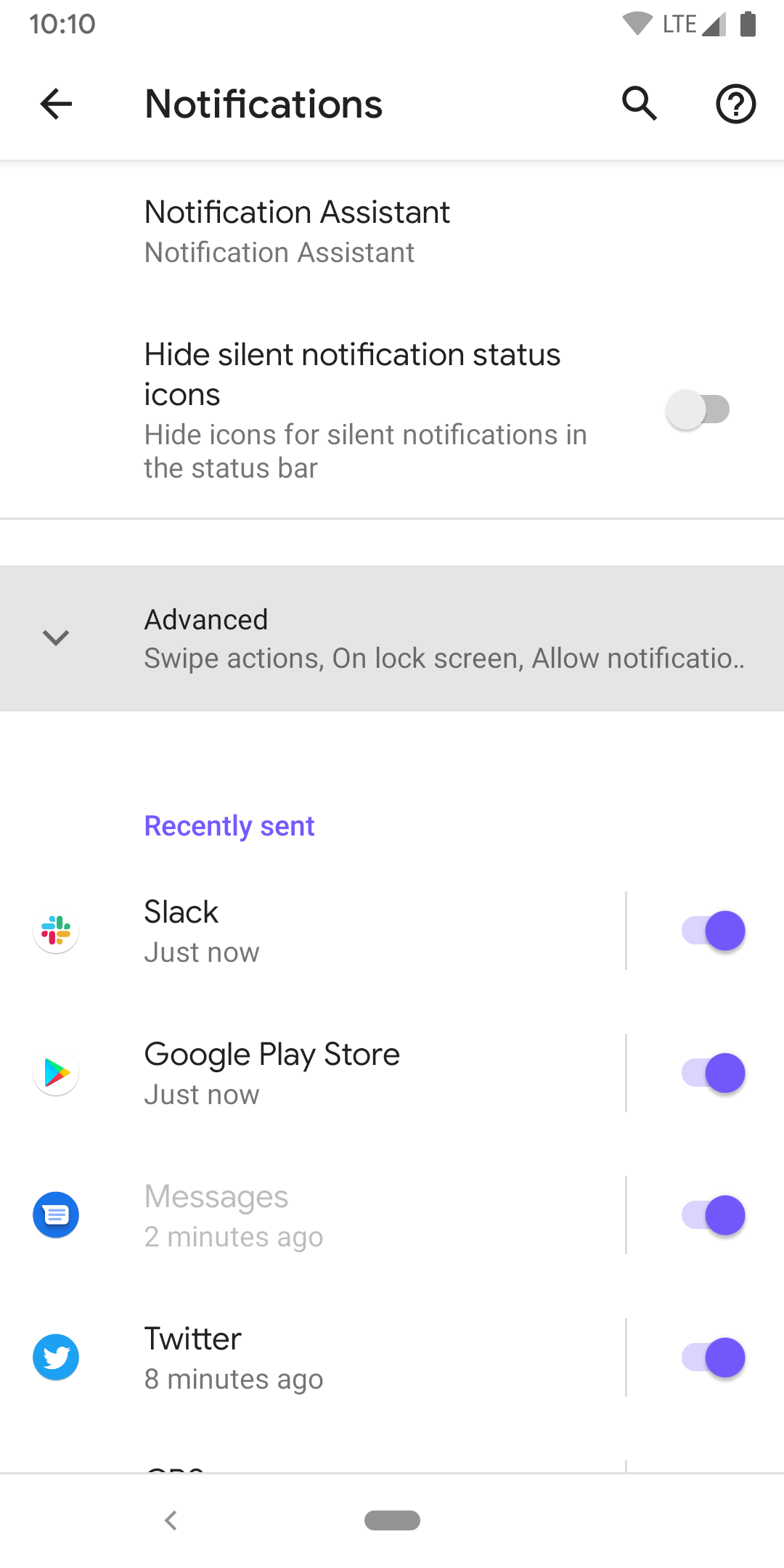784x1568 pixels.
Task: Tap the Slack app icon
Action: (56, 931)
